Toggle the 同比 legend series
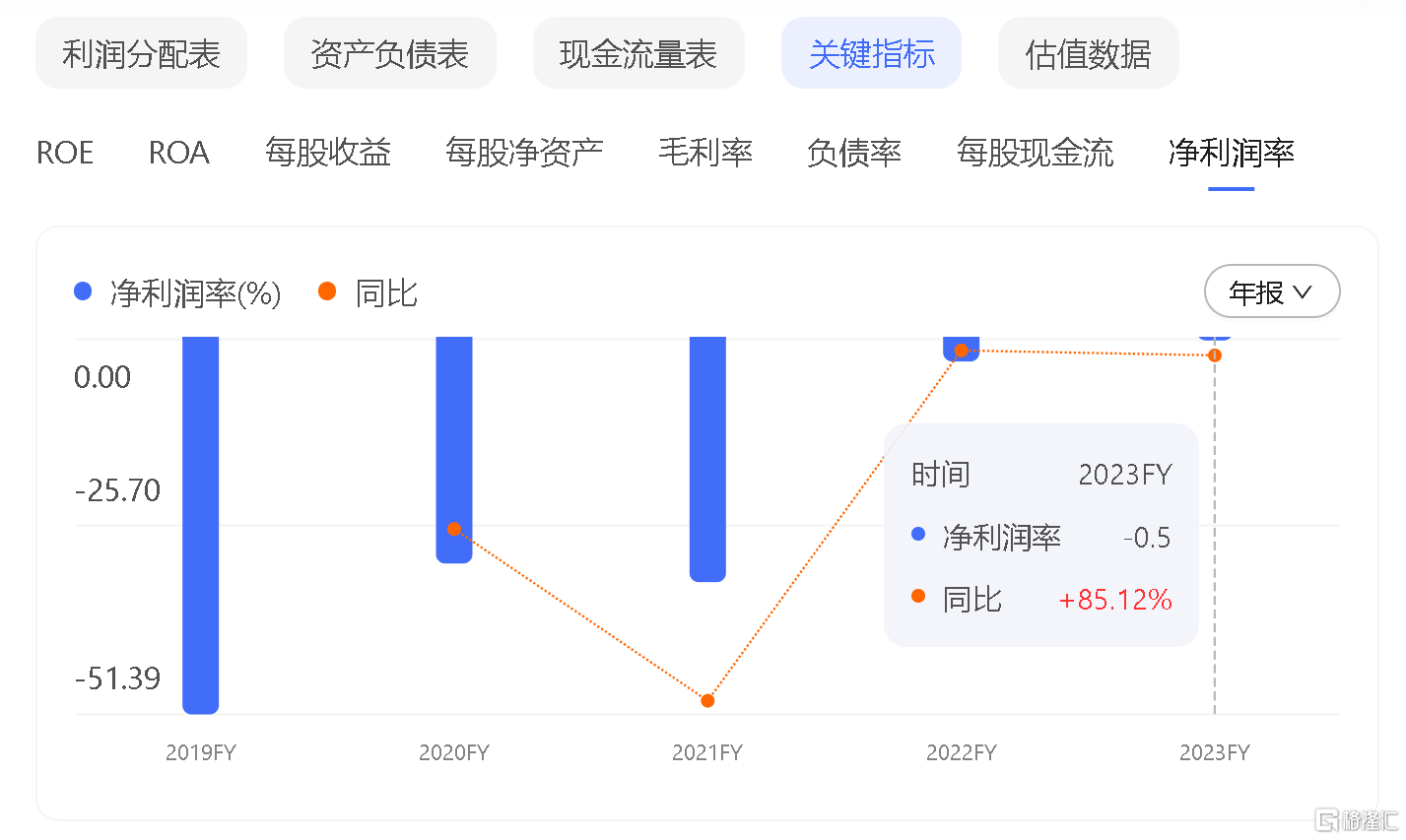This screenshot has height=840, width=1406. coord(368,293)
